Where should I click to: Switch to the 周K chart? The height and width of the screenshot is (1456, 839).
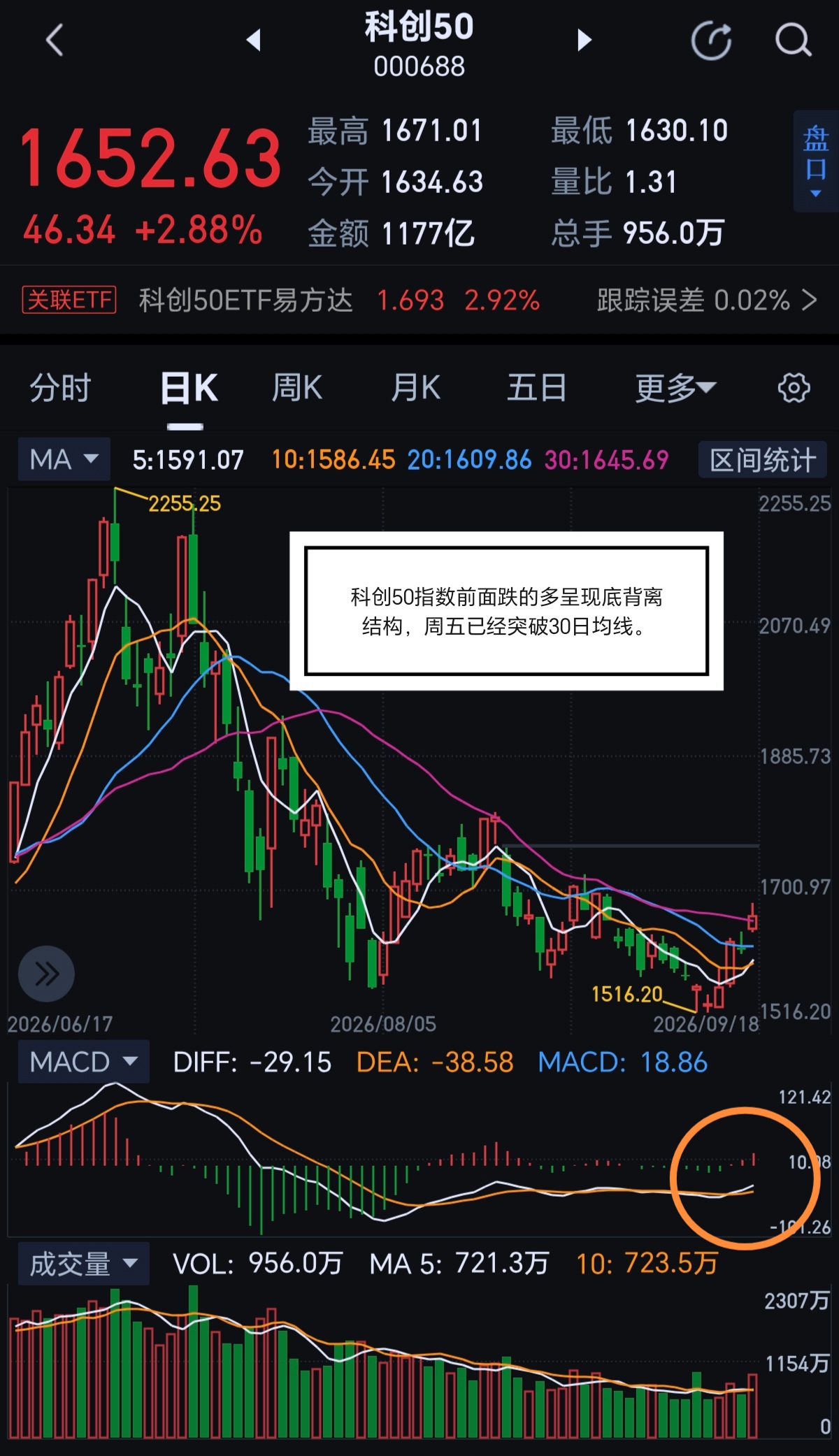[x=297, y=388]
